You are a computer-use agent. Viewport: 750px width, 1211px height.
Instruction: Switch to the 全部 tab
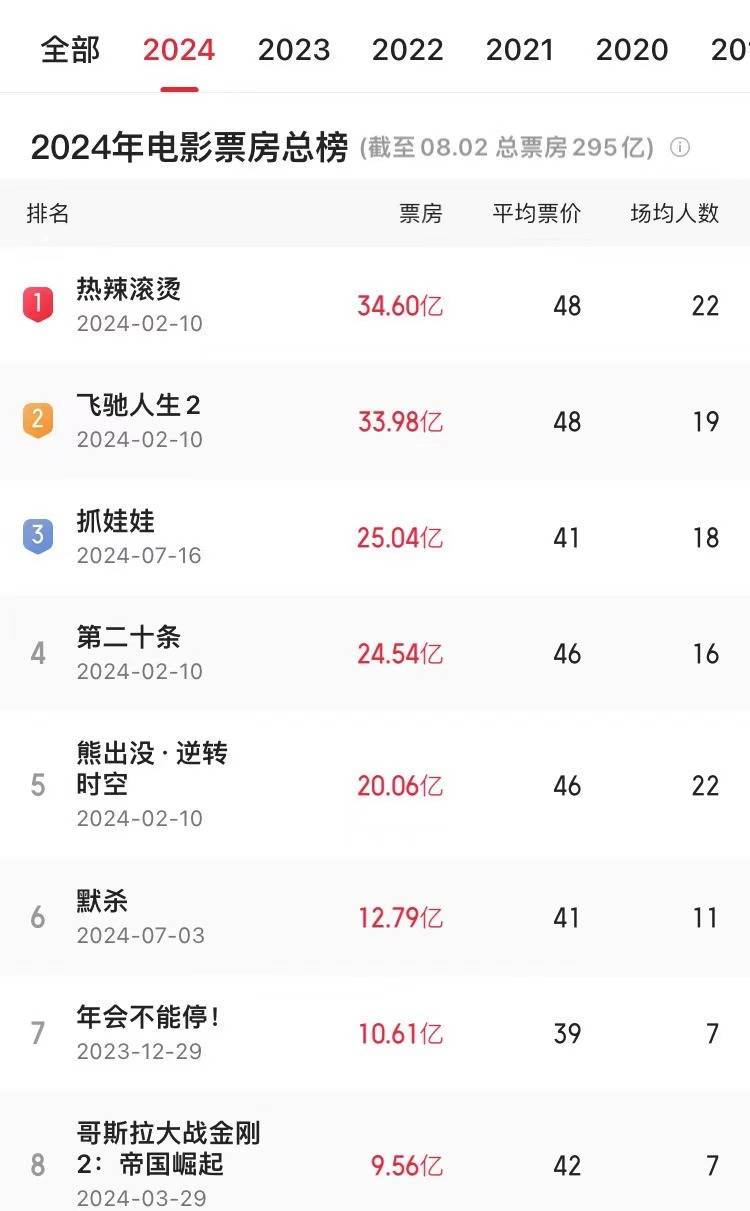coord(70,50)
